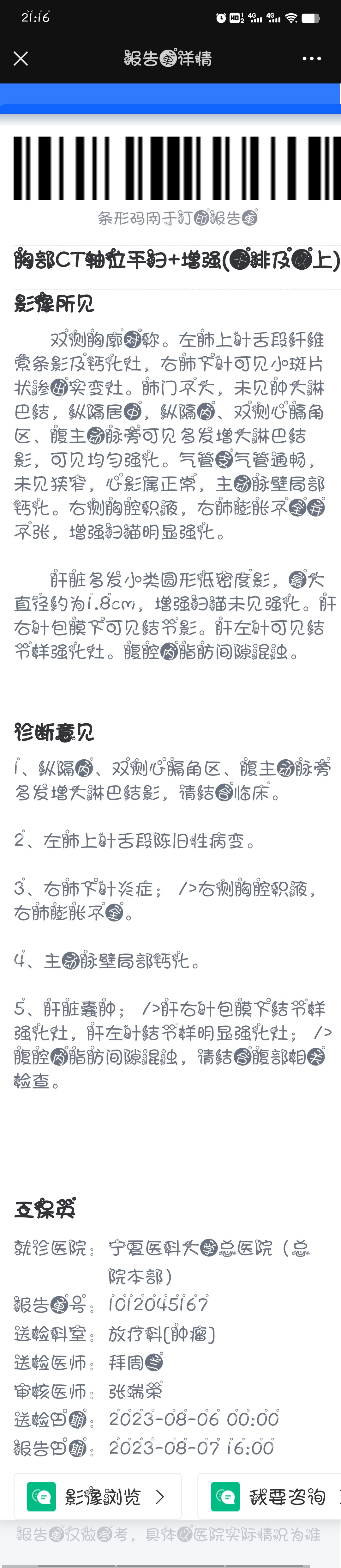Close the report details page
Viewport: 341px width, 1568px height.
(21, 58)
